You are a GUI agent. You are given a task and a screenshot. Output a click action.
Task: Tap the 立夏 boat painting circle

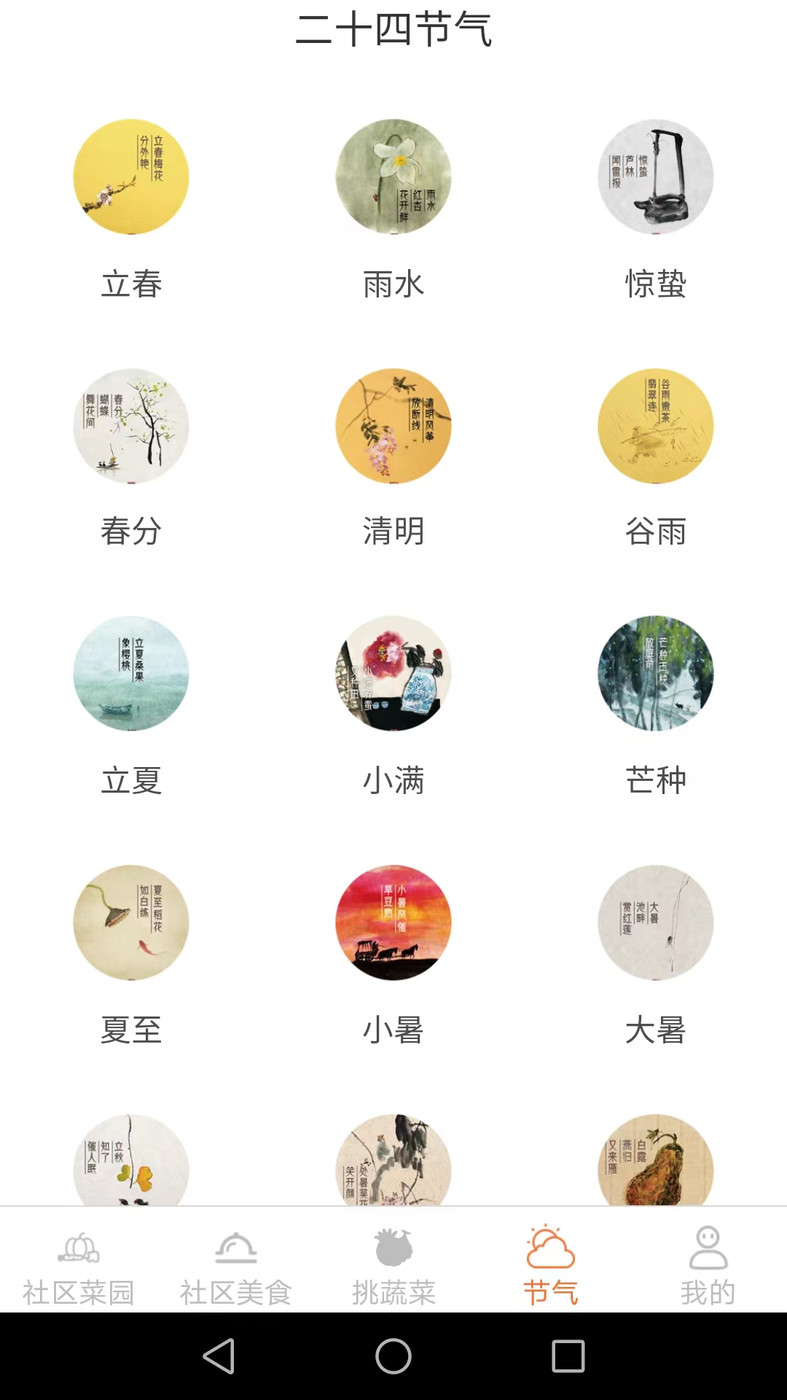[x=131, y=673]
